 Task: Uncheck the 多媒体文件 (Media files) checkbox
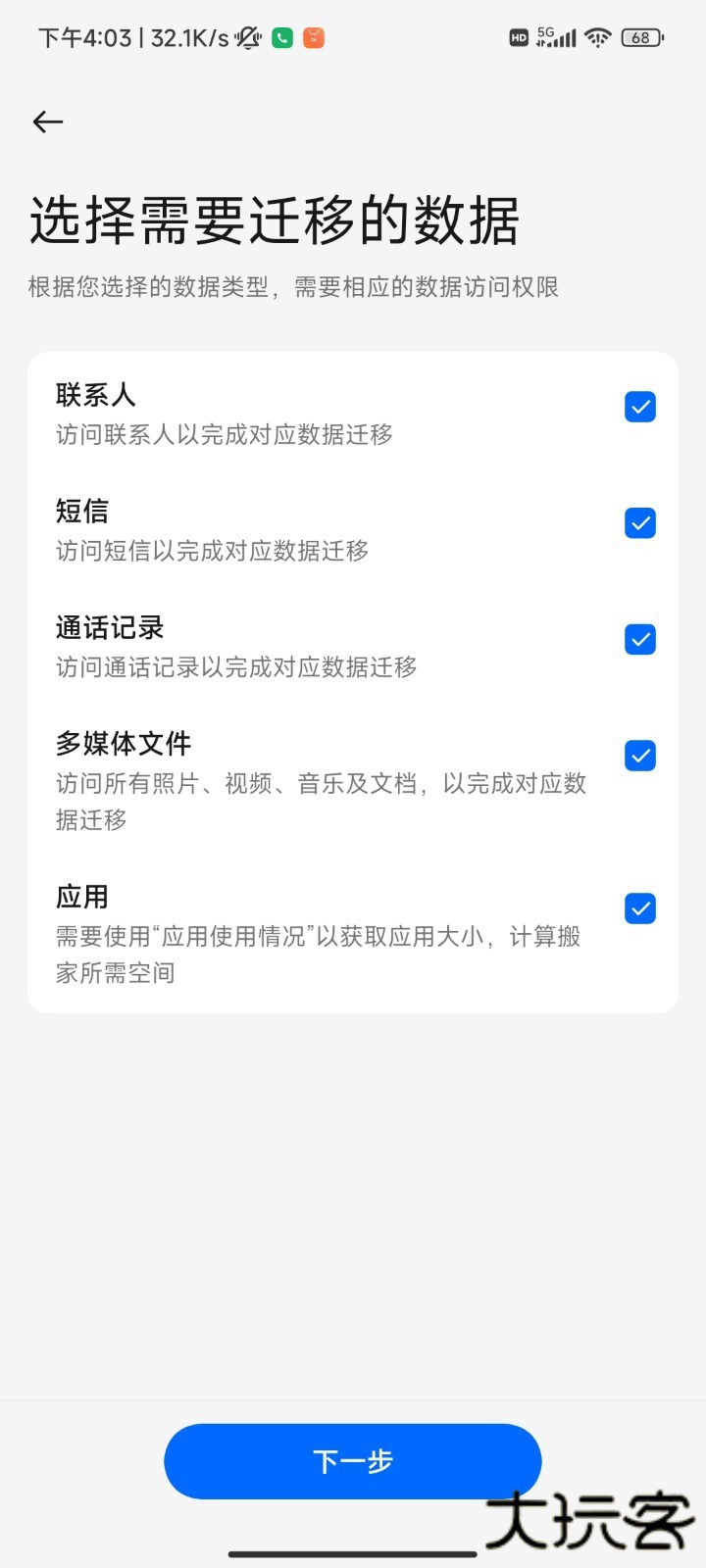(639, 756)
